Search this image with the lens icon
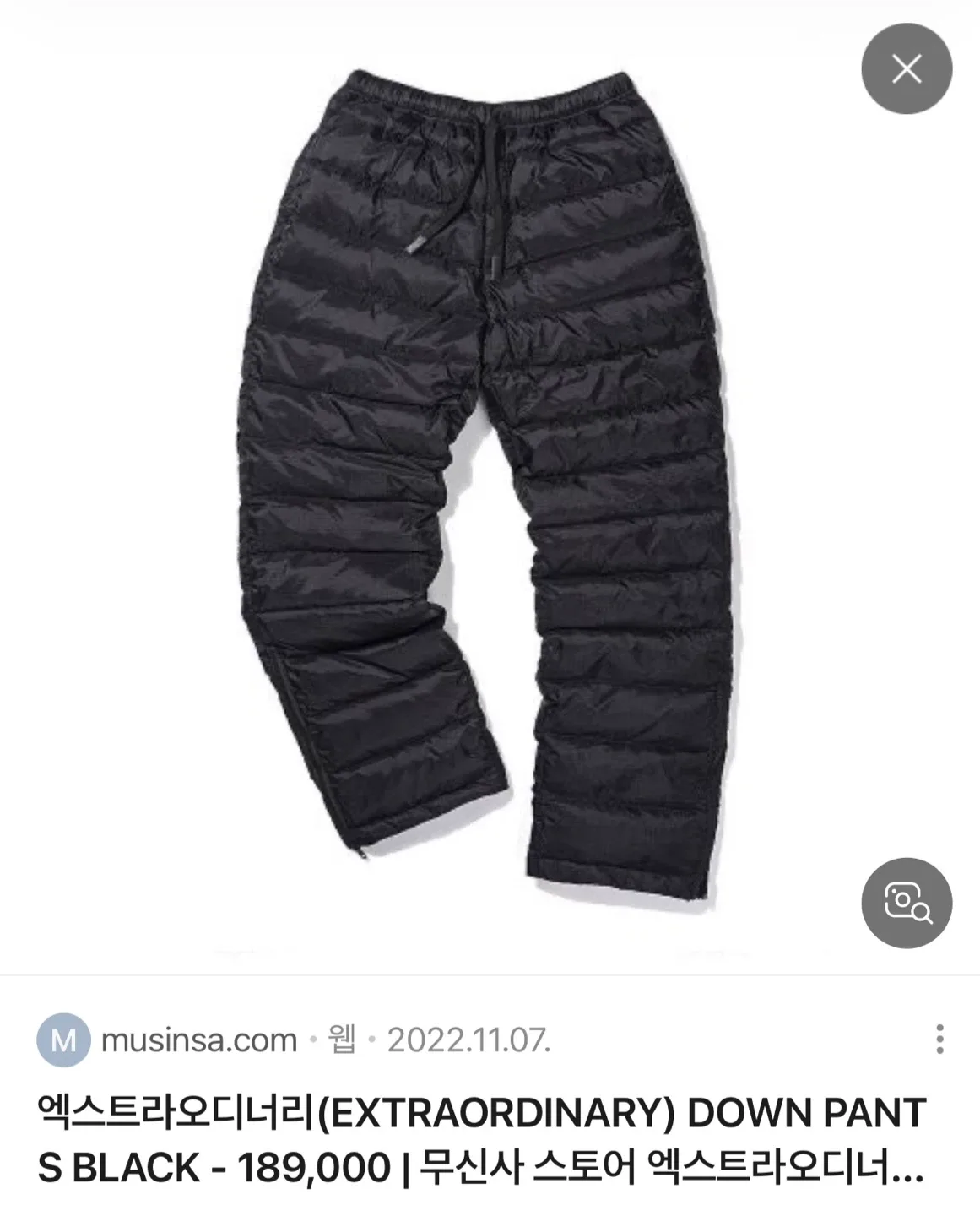The height and width of the screenshot is (1216, 980). 907,903
